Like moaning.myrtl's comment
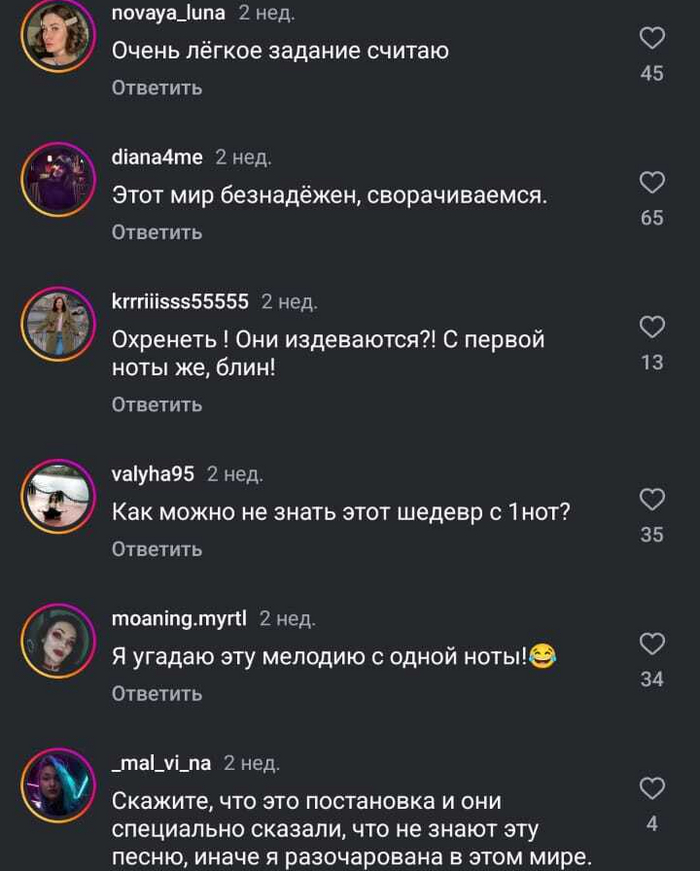700x871 pixels. (652, 644)
